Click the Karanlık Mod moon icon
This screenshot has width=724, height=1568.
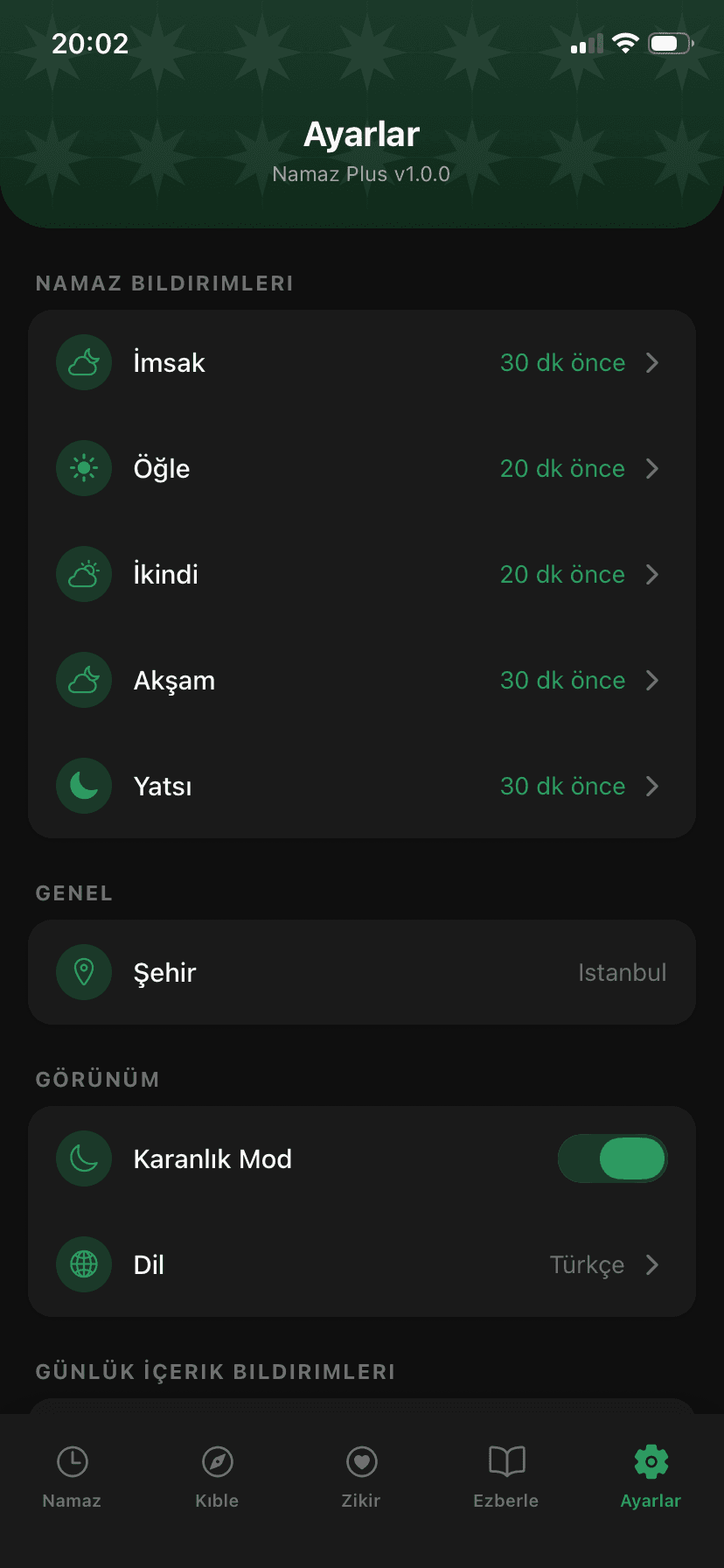(83, 1158)
